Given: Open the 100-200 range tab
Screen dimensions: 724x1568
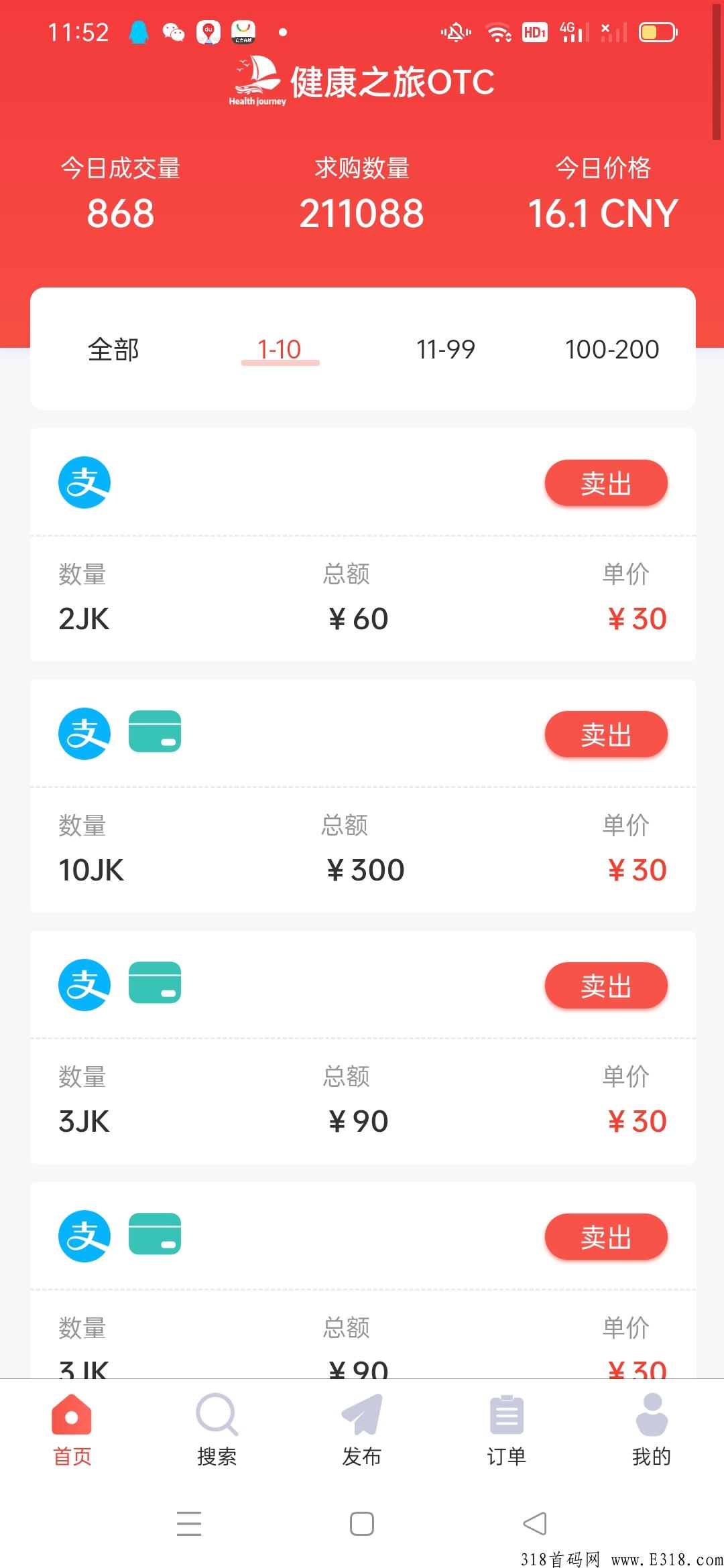Looking at the screenshot, I should tap(611, 349).
